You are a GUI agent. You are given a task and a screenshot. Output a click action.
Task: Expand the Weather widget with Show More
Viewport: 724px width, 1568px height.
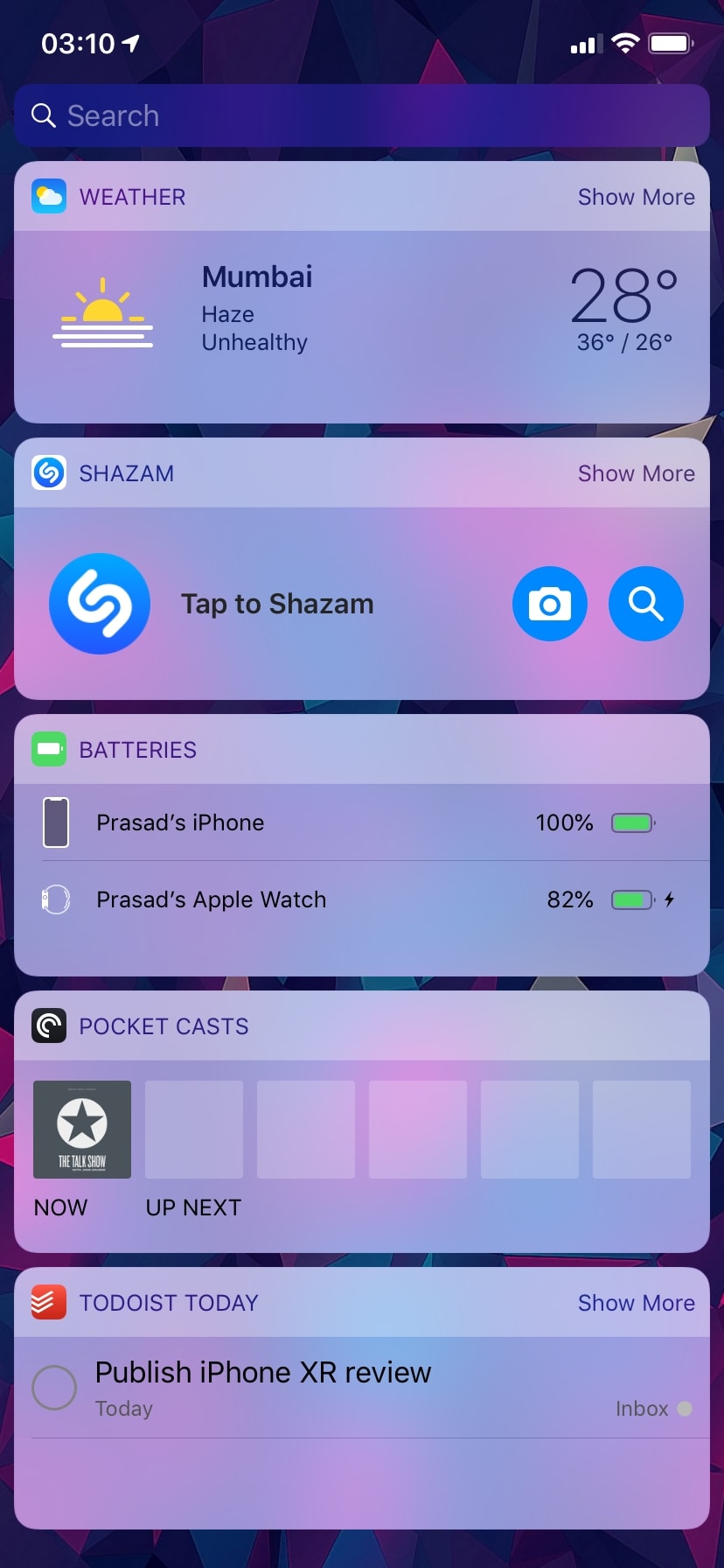[636, 197]
